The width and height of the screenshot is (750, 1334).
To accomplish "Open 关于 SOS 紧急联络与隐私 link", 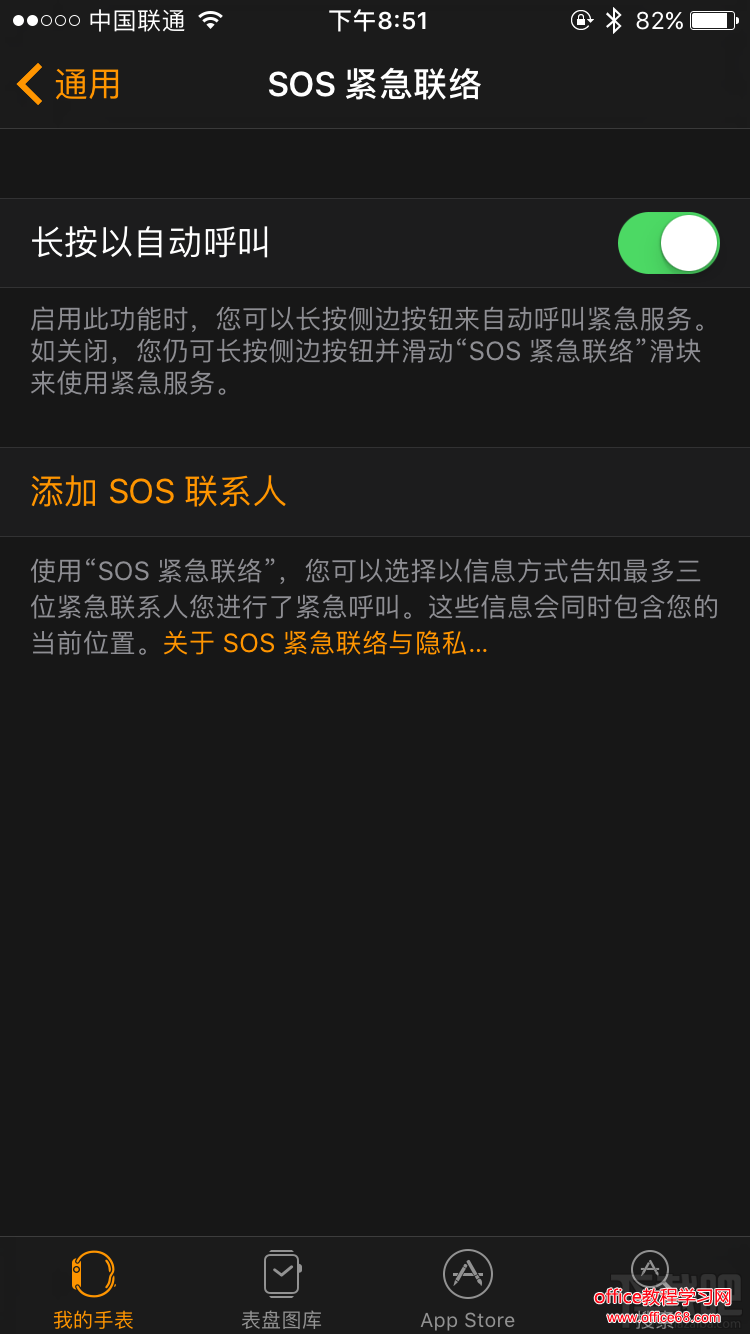I will pos(325,643).
